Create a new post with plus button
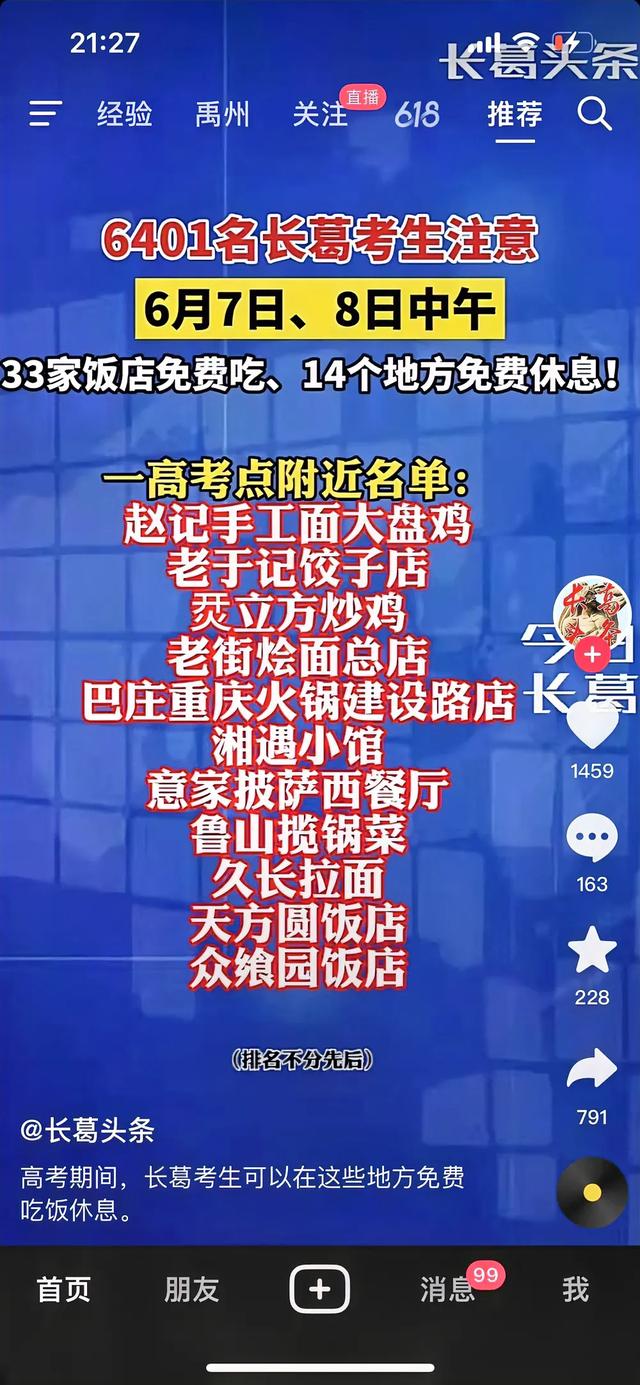 320,1289
